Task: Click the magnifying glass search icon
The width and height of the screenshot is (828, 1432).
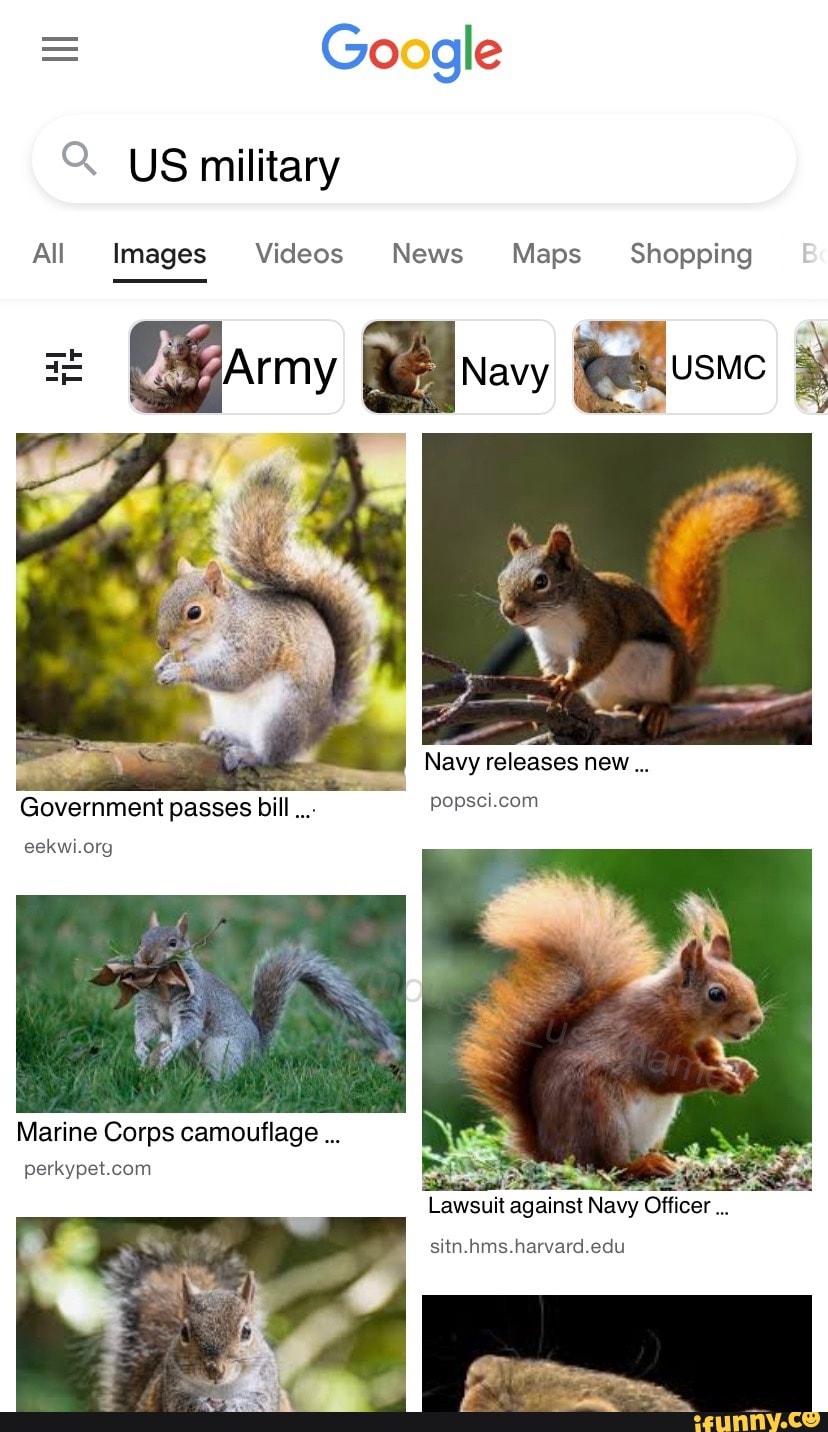Action: tap(79, 160)
